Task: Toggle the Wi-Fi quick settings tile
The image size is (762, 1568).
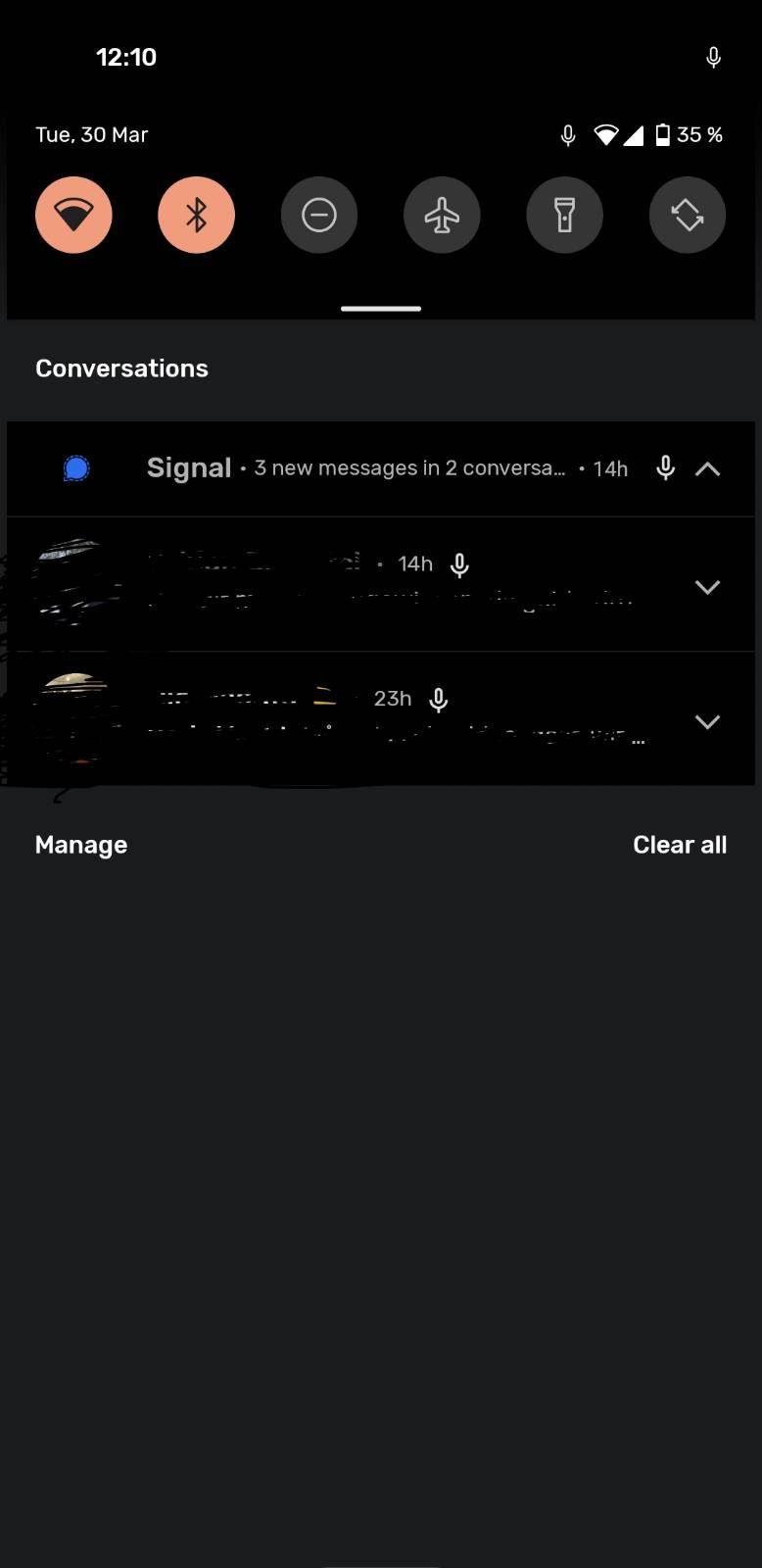Action: click(74, 215)
